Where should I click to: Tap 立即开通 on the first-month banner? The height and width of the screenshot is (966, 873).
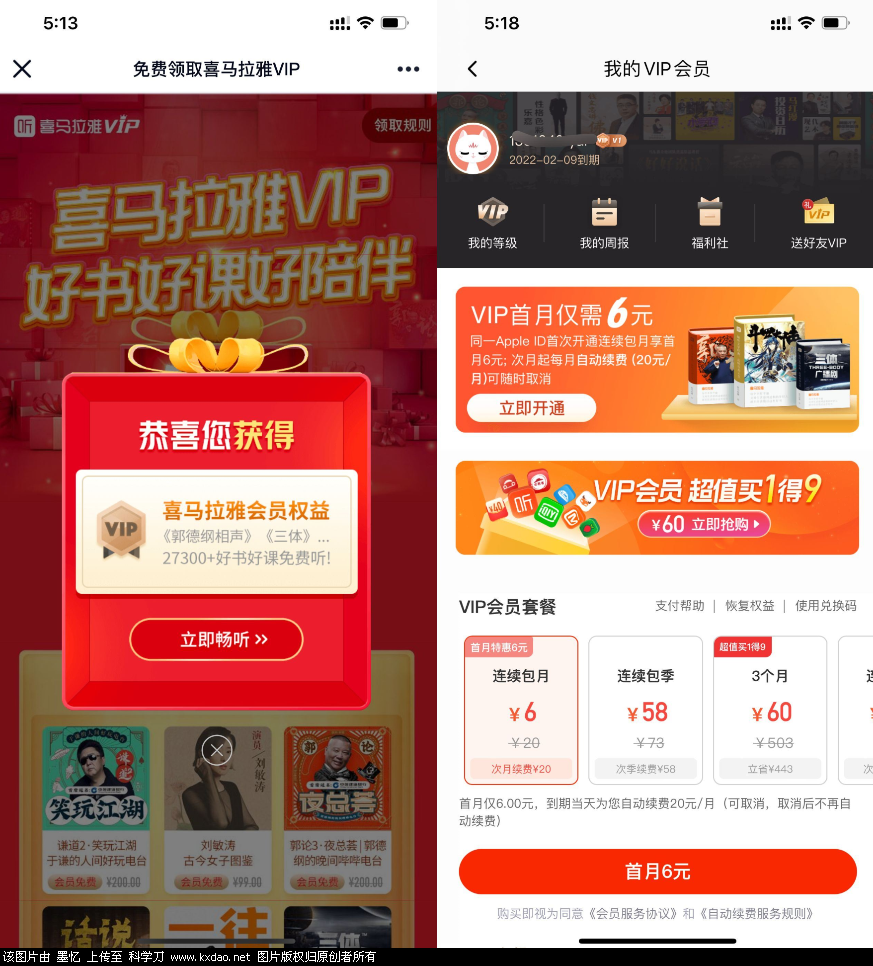(x=531, y=408)
